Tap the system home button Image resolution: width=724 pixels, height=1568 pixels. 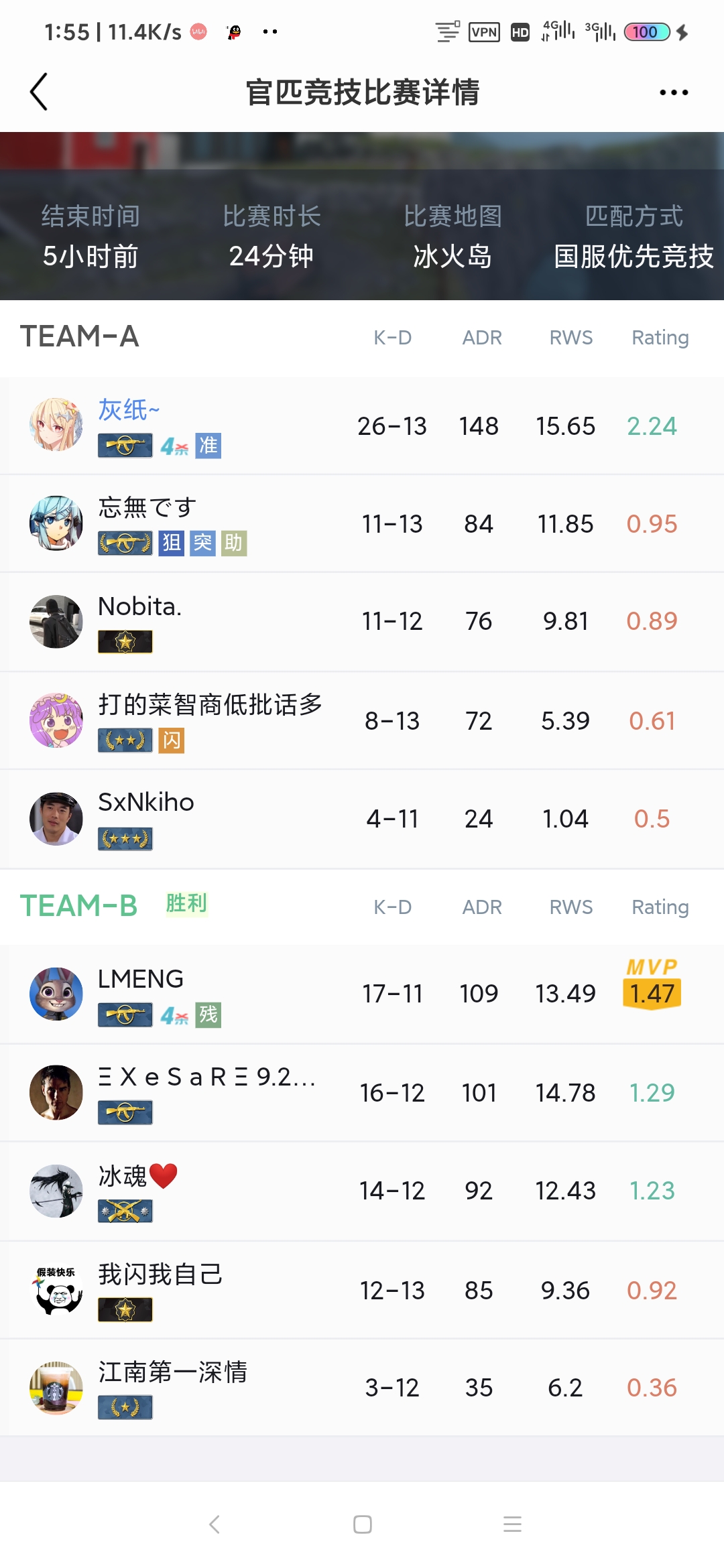362,1524
